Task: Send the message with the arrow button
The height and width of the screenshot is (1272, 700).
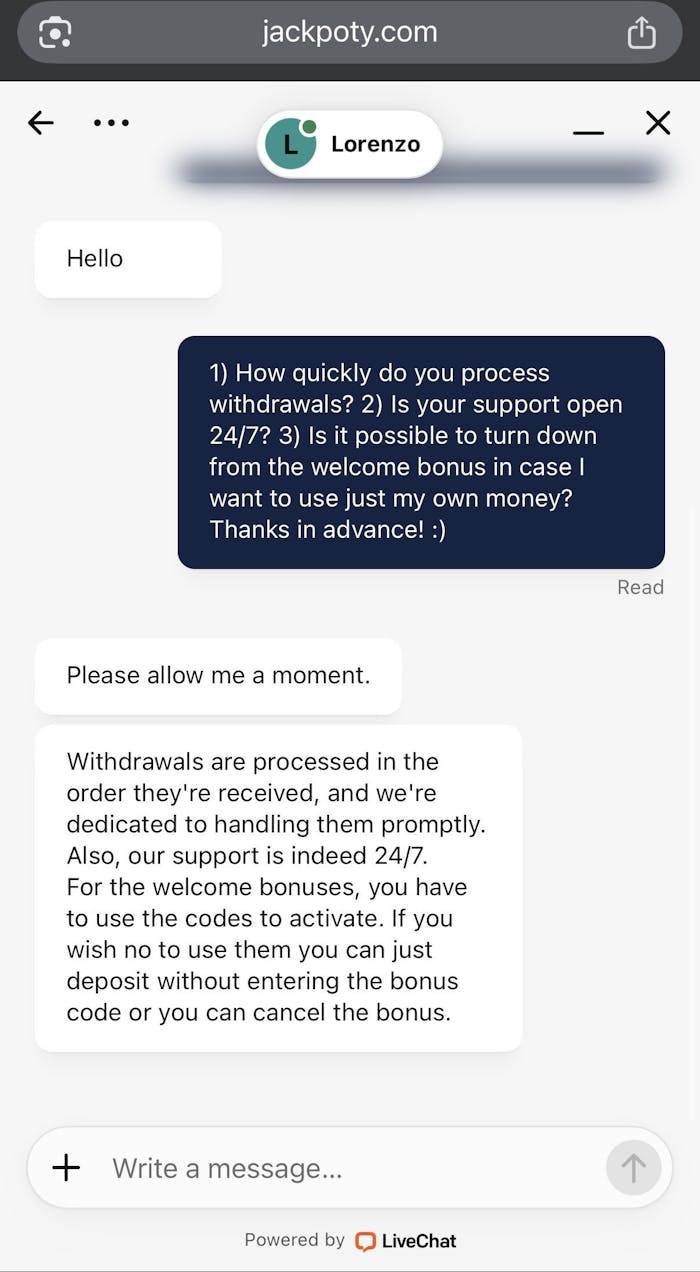Action: 633,1167
